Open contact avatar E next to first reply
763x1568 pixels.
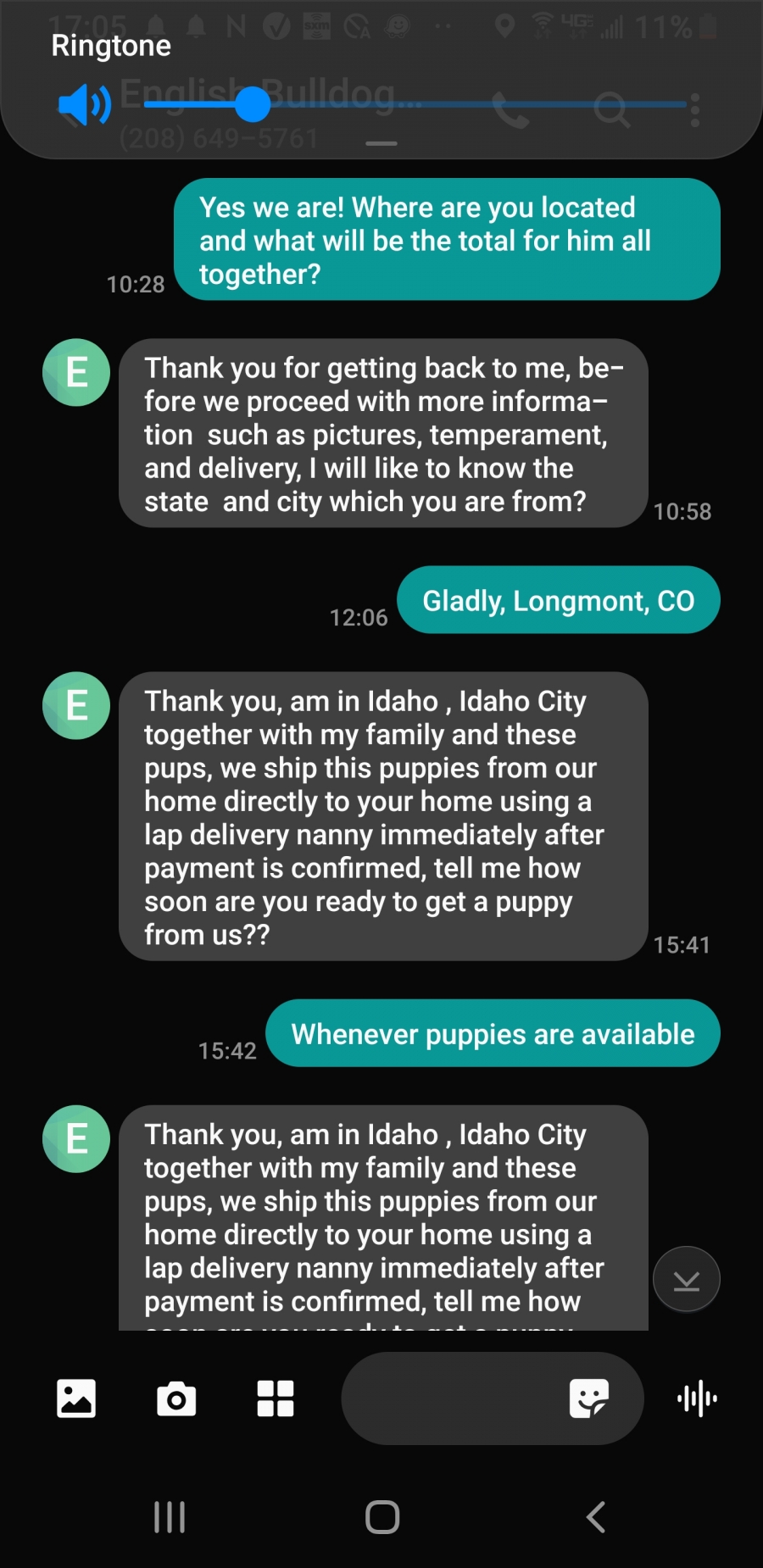(76, 372)
